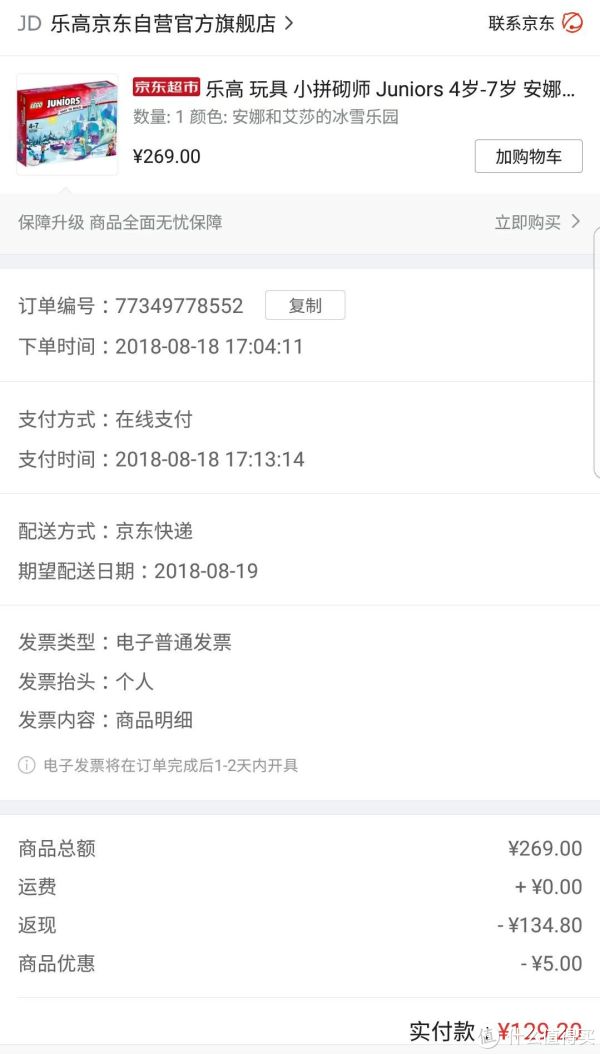Contact JD via 联系京东
This screenshot has height=1054, width=600.
point(535,23)
